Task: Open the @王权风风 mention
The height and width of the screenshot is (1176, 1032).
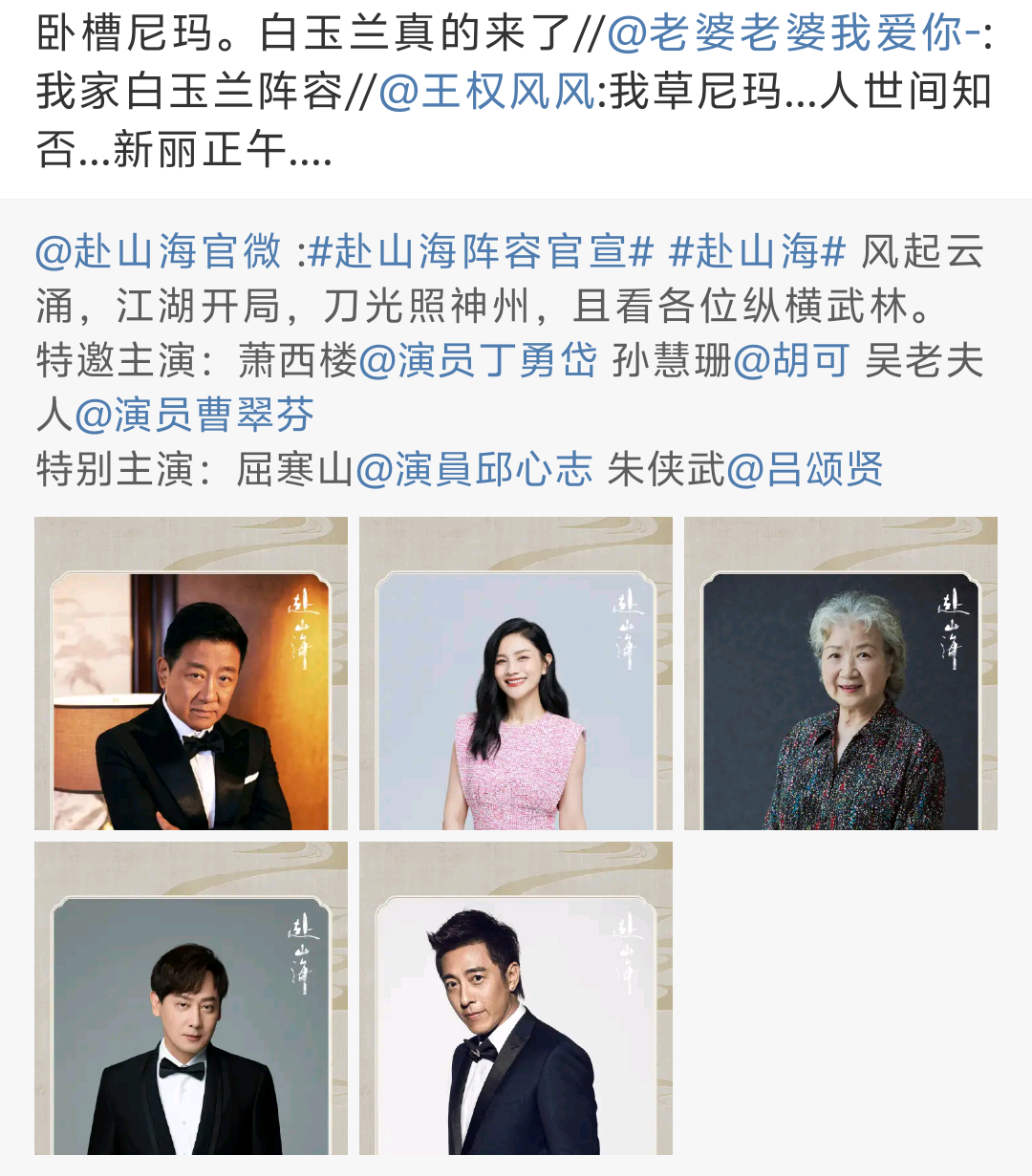Action: [487, 93]
